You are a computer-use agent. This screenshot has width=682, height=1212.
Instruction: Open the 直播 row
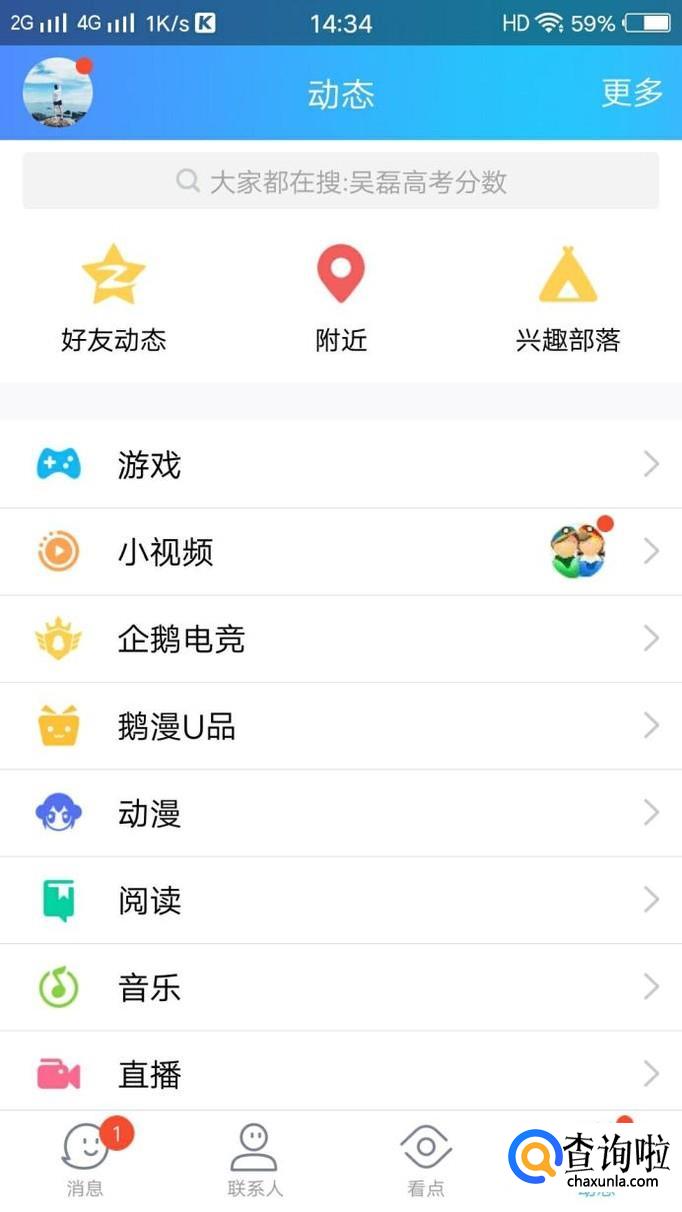341,1074
